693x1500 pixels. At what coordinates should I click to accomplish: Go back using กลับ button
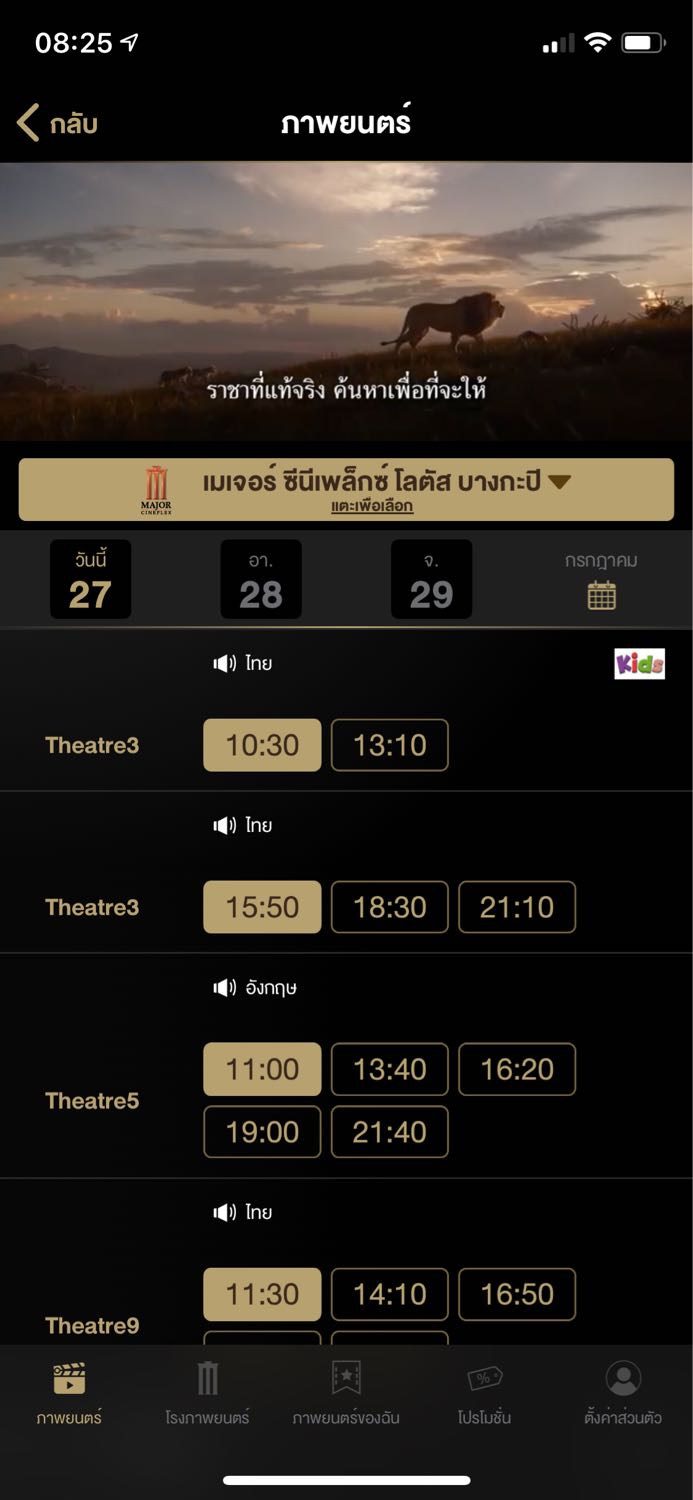point(58,124)
